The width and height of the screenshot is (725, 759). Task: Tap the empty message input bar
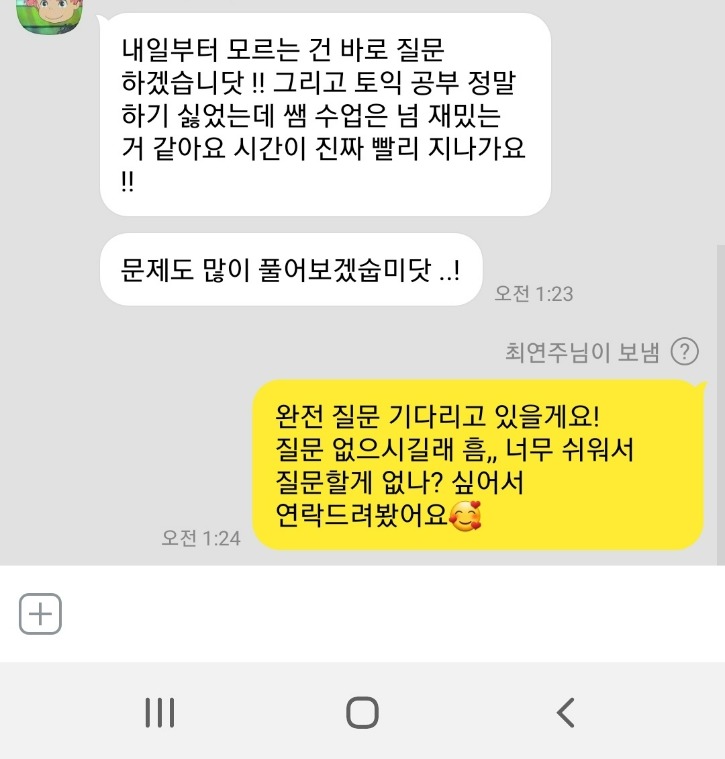point(380,613)
